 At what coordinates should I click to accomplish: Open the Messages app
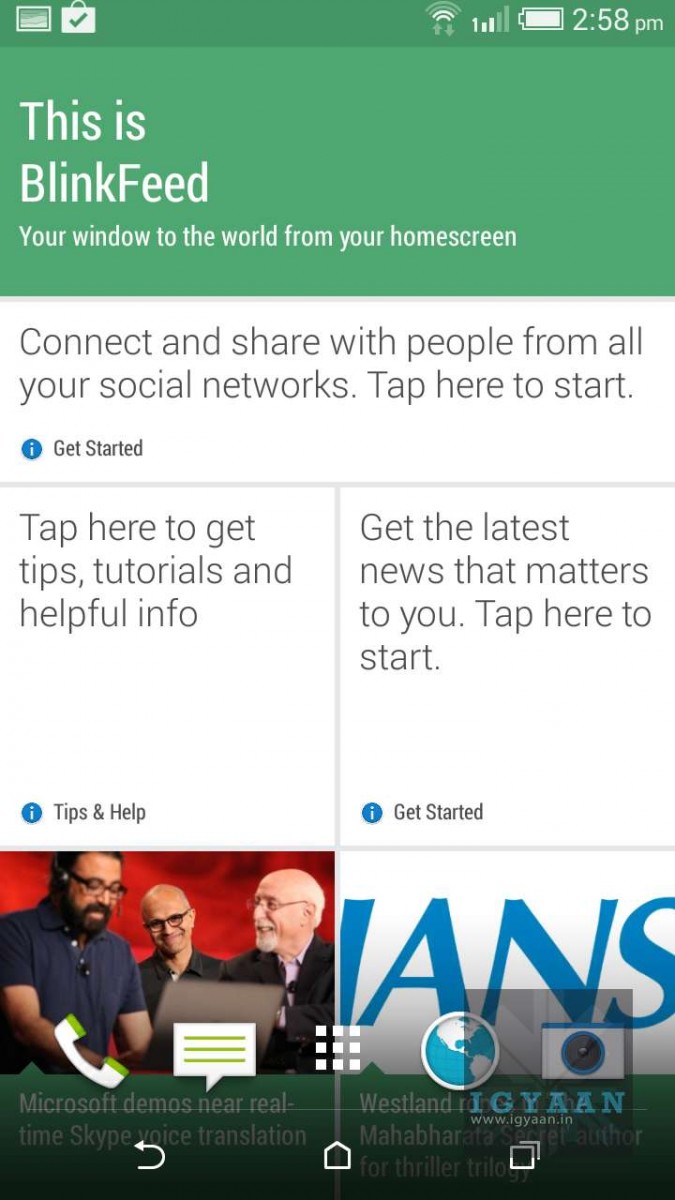click(214, 1052)
